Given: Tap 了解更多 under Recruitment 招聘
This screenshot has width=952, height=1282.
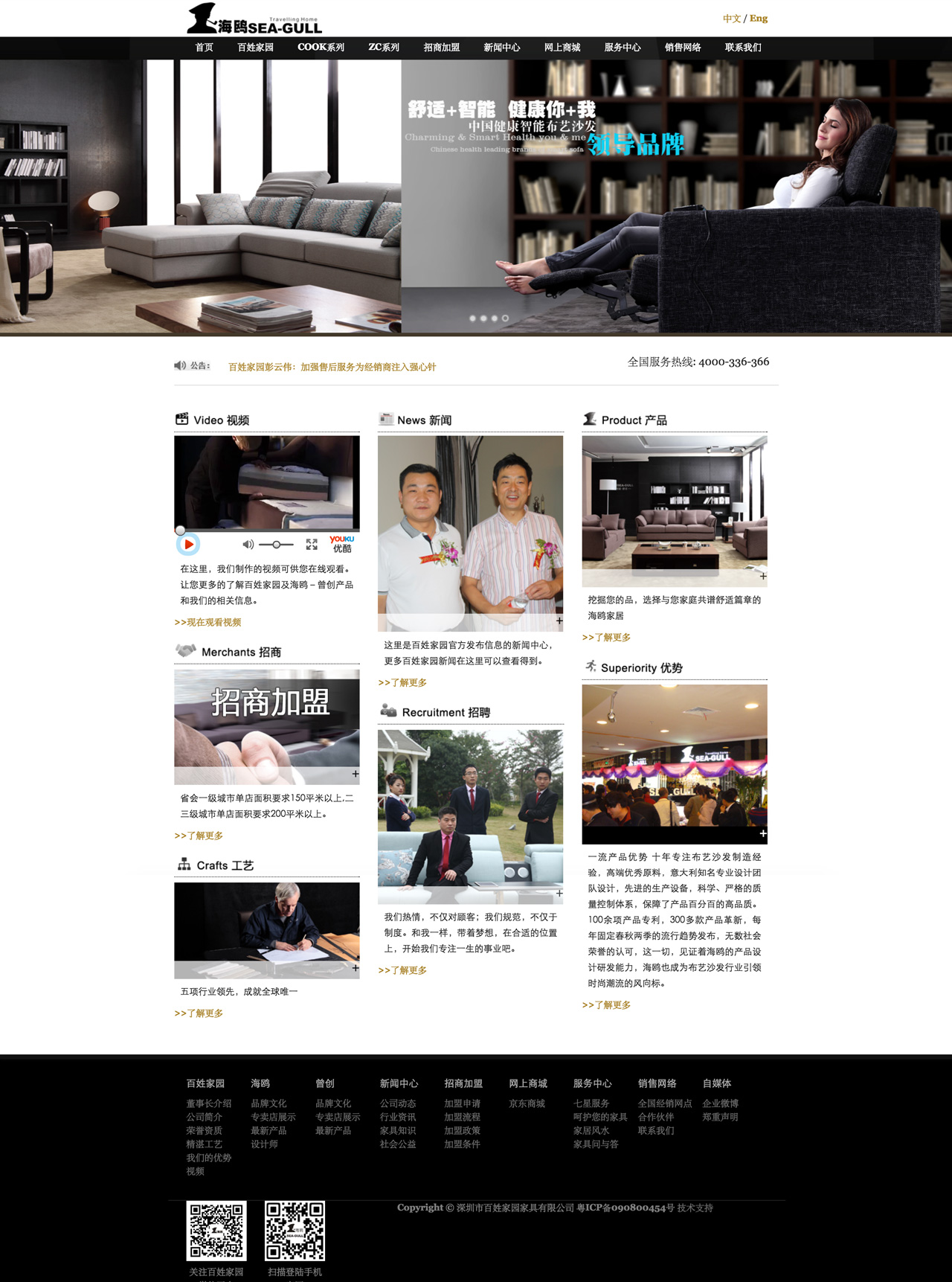Looking at the screenshot, I should coord(402,970).
